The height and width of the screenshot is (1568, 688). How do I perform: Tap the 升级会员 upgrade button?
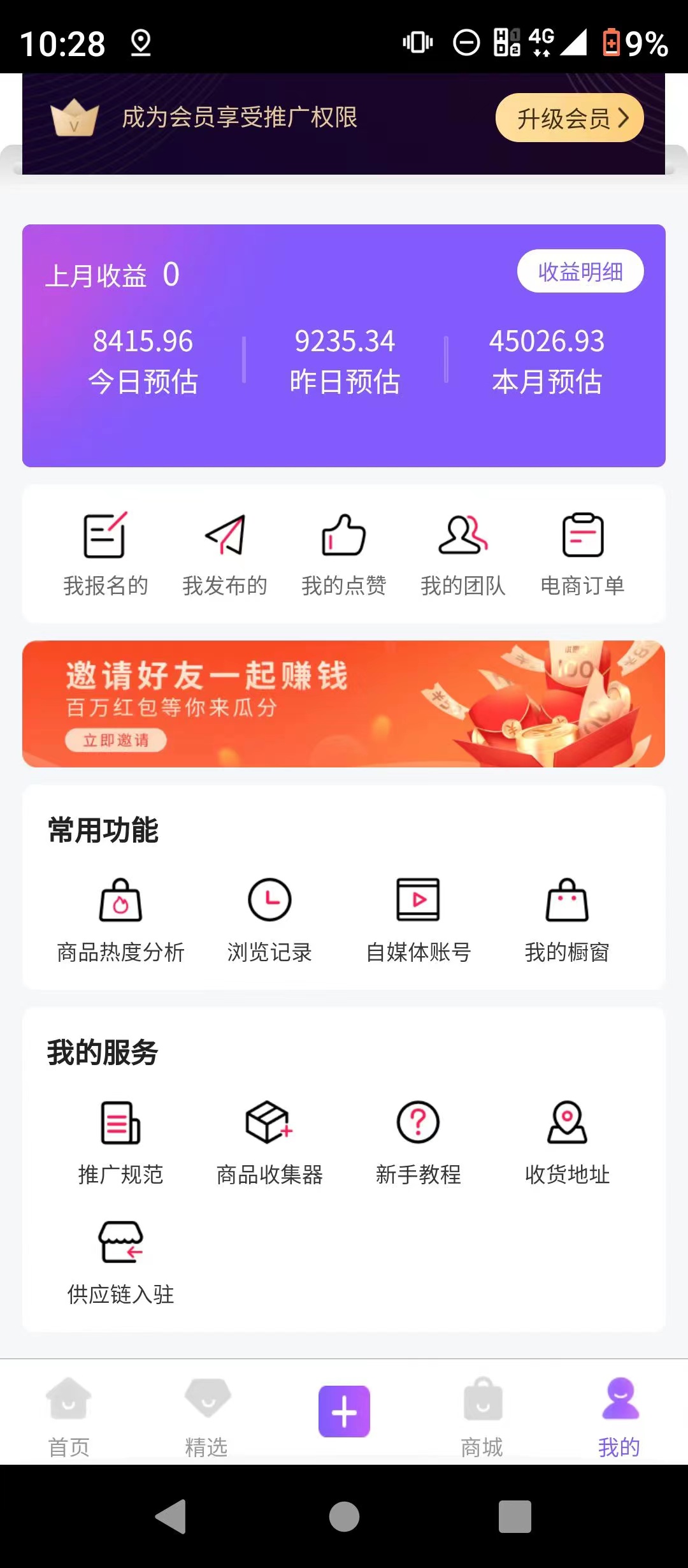tap(570, 118)
